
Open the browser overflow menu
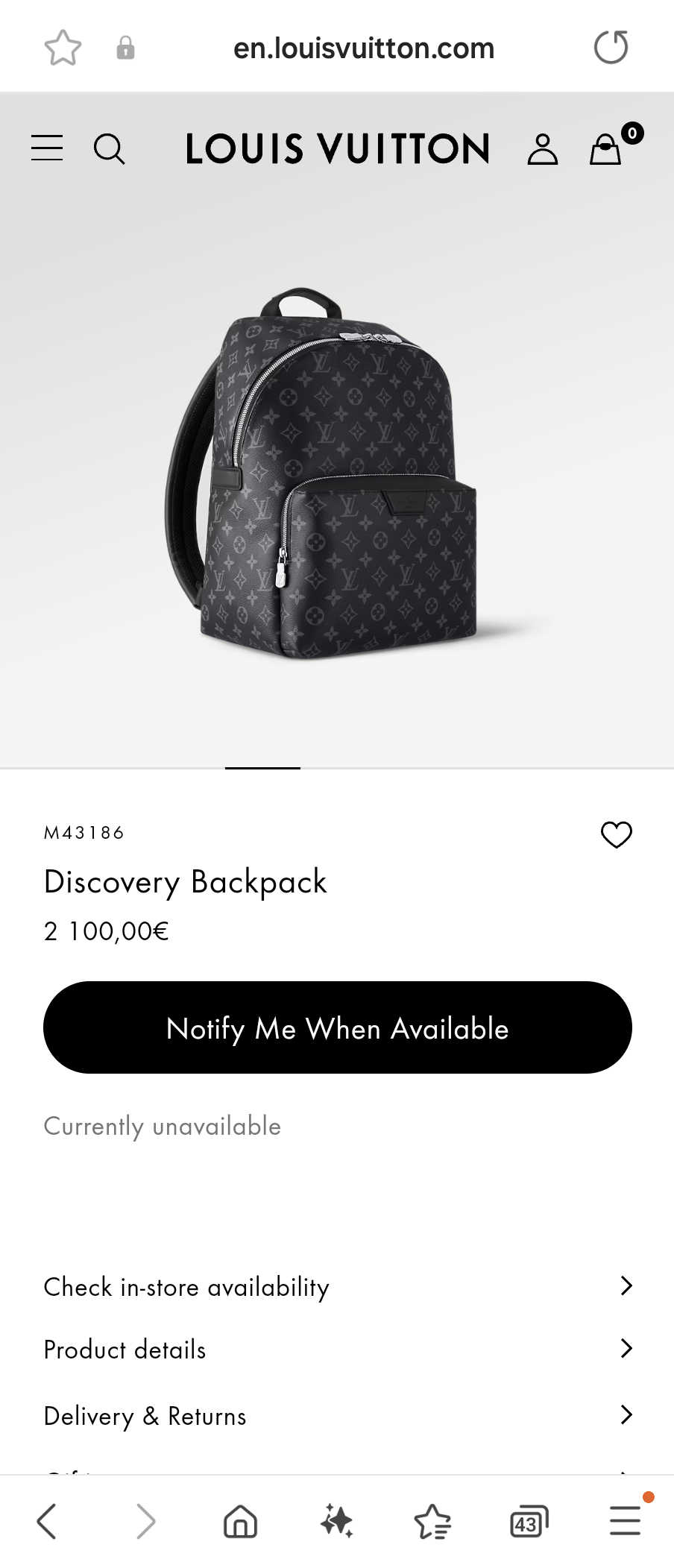625,1522
